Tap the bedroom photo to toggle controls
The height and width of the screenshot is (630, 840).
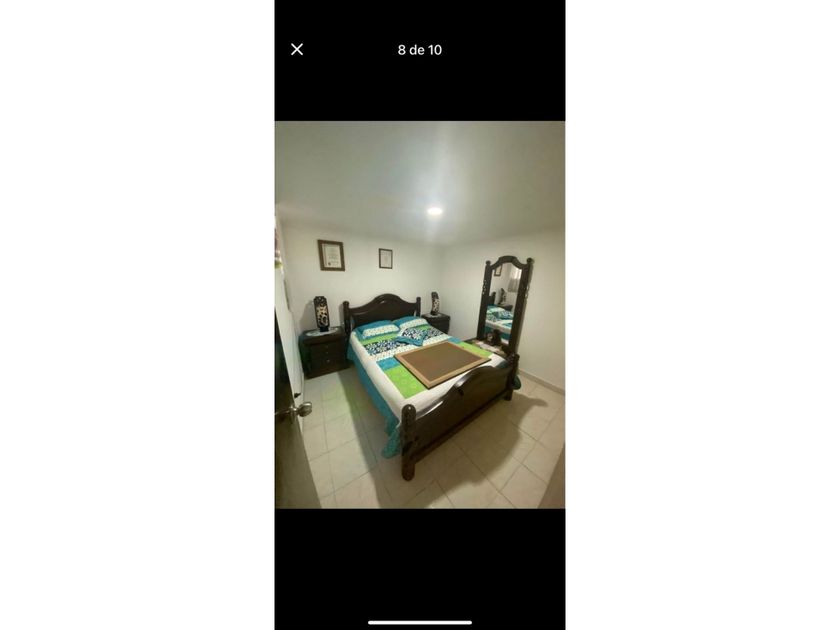coord(420,314)
